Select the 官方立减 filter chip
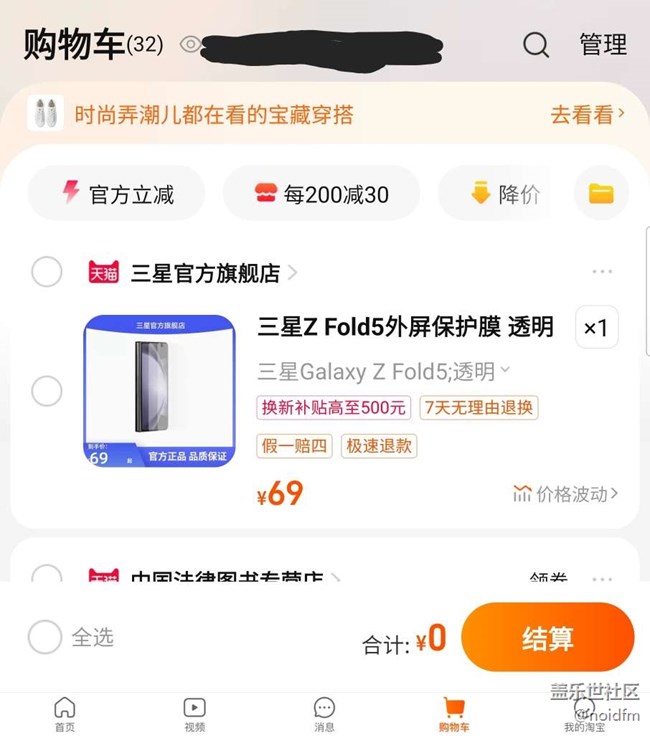This screenshot has height=738, width=650. tap(117, 193)
